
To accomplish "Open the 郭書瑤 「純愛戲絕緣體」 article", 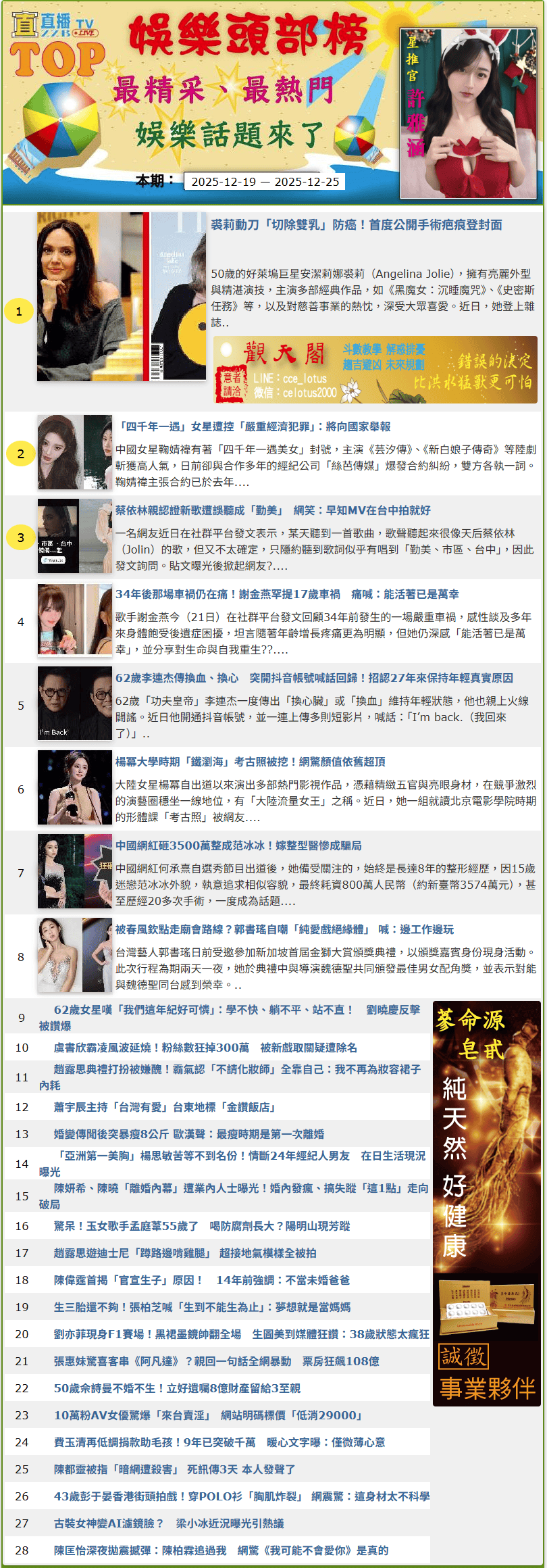I will [x=284, y=929].
